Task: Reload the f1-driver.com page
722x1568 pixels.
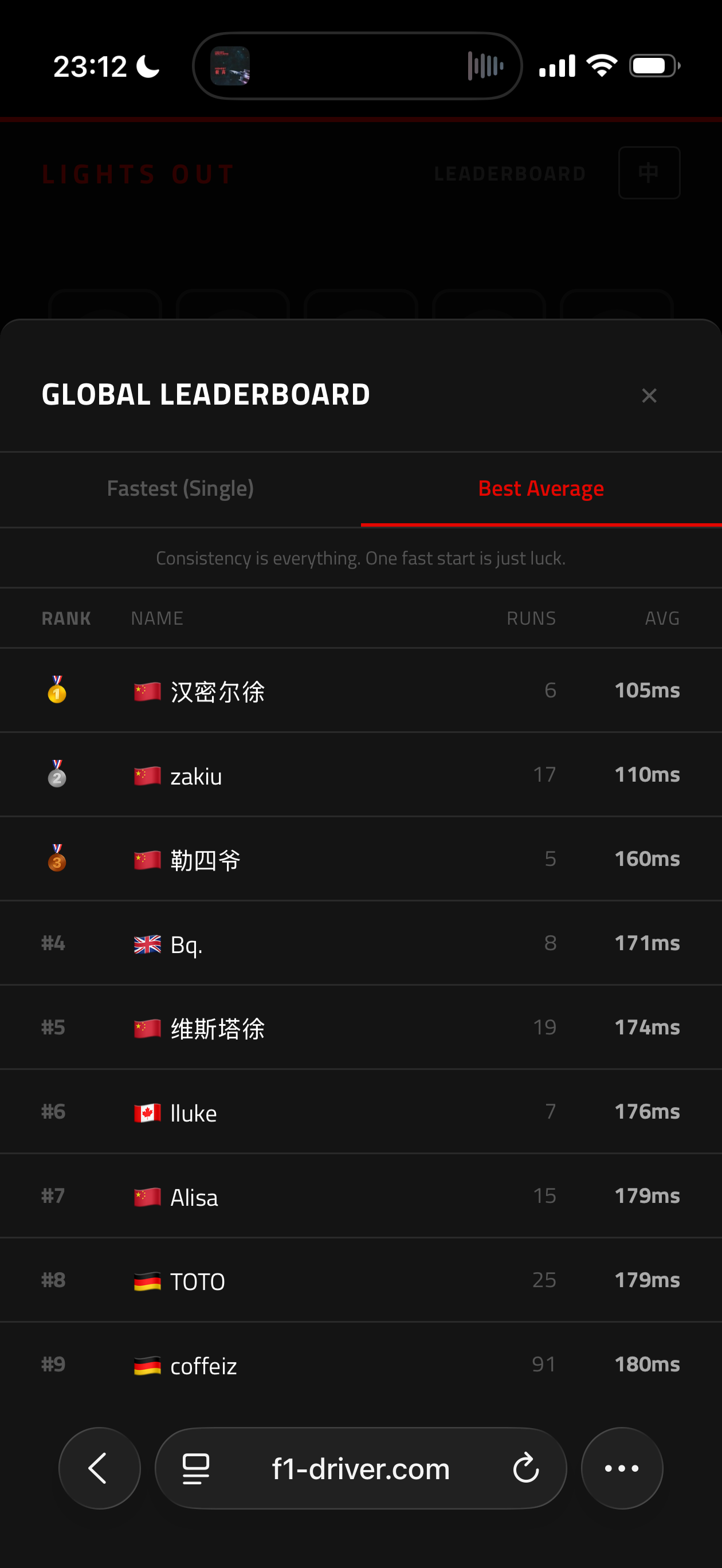Action: (526, 1468)
